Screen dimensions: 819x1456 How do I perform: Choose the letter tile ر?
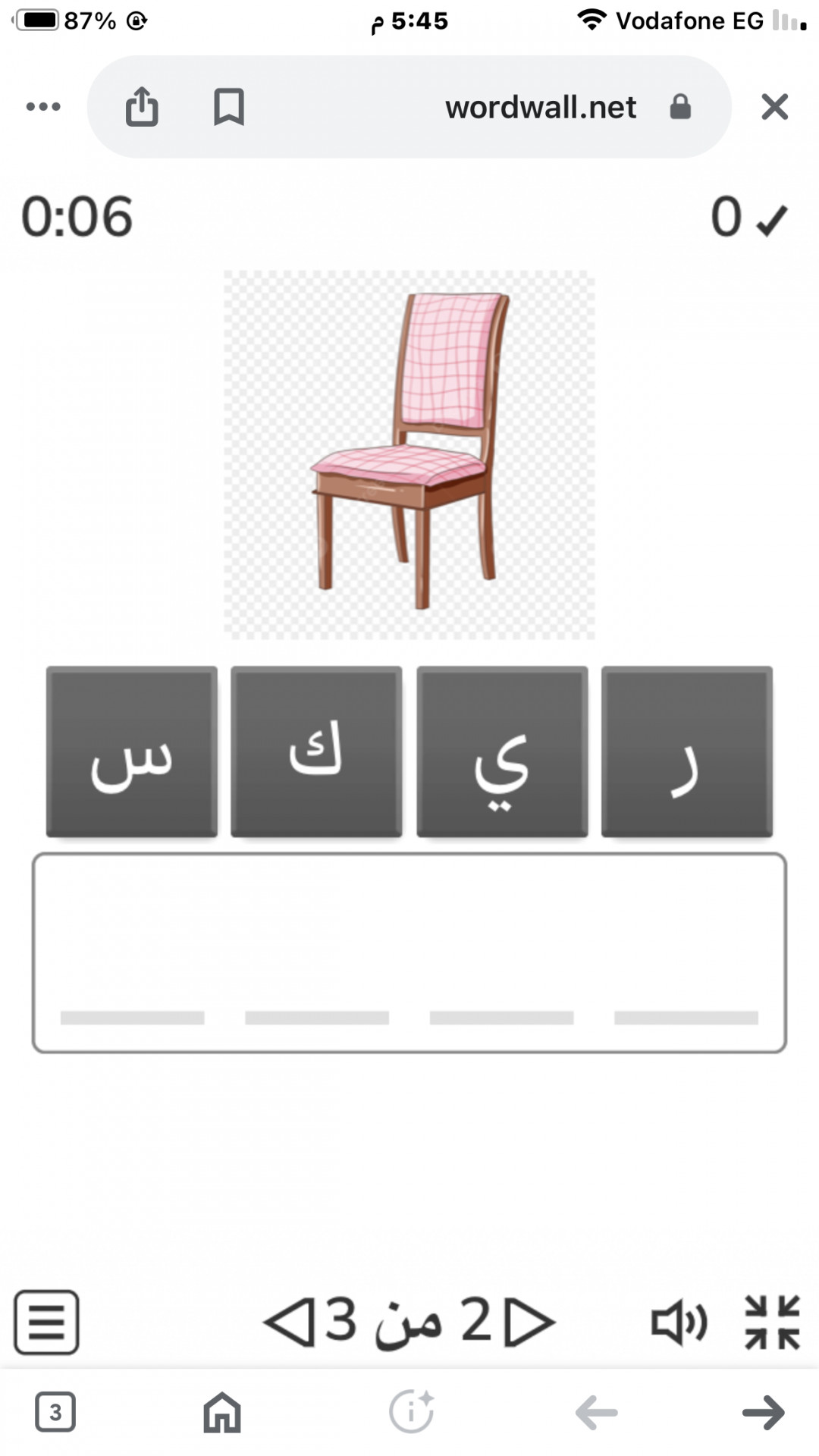686,752
